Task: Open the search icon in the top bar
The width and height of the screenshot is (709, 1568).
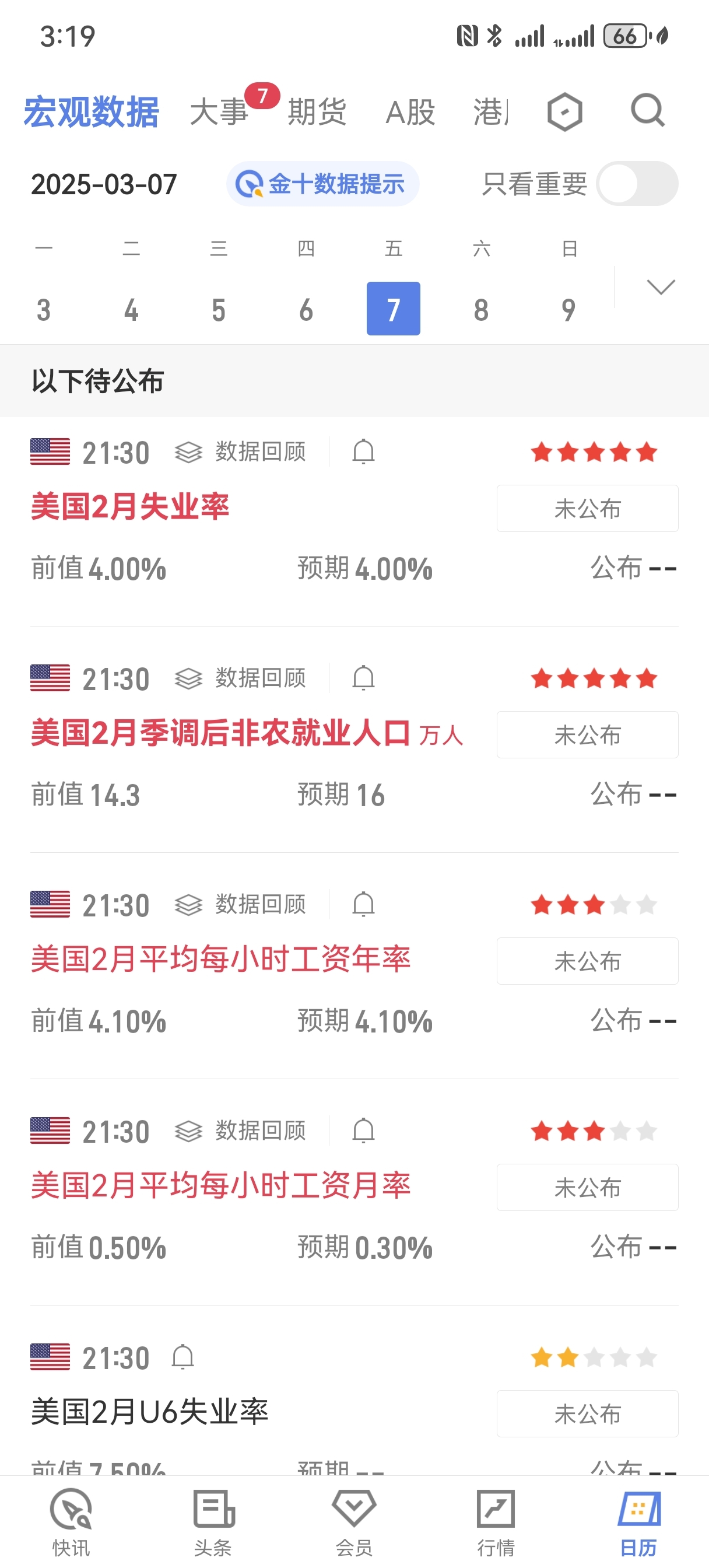Action: pos(647,111)
